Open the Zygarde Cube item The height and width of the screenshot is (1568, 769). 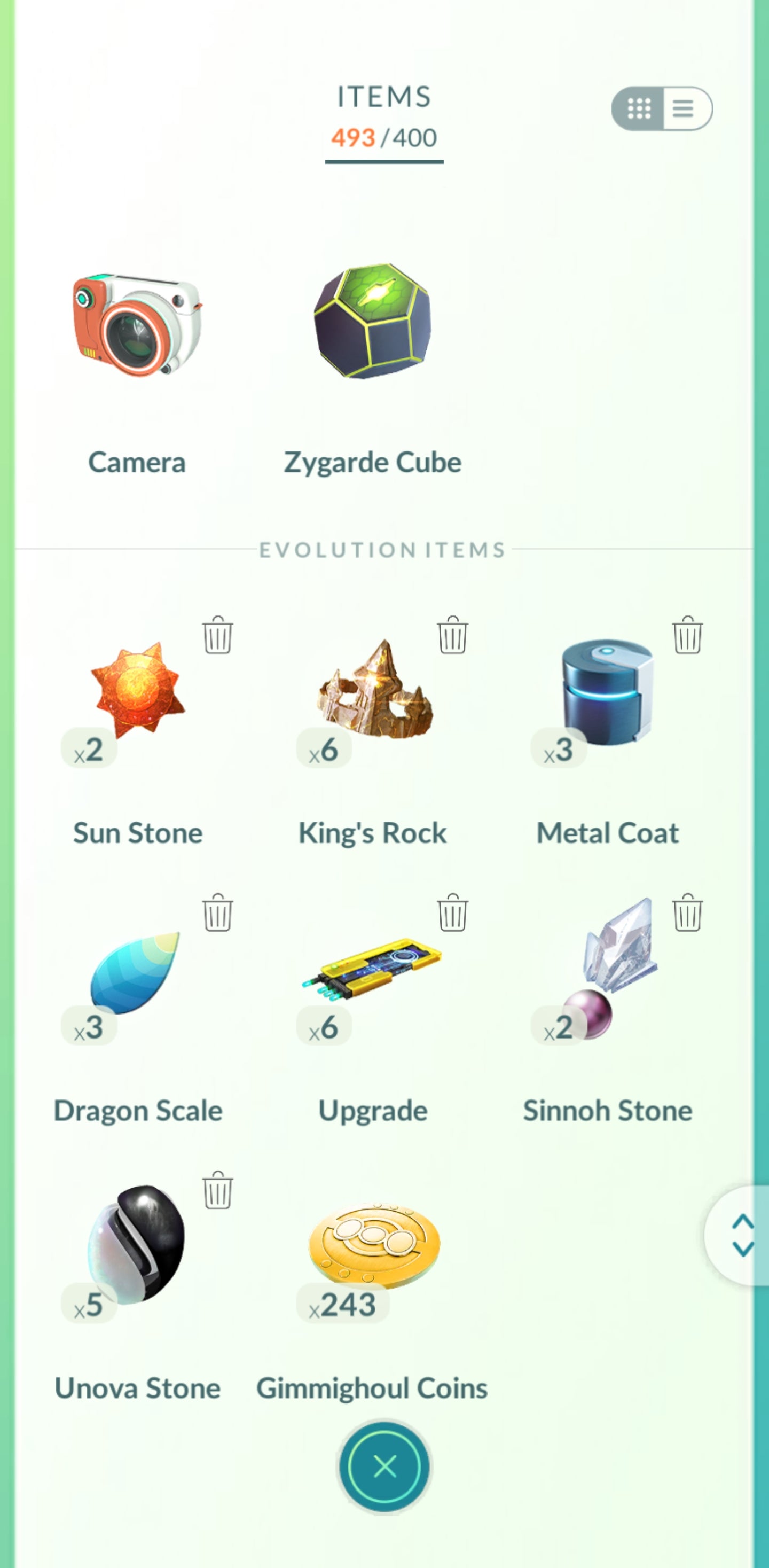(372, 322)
